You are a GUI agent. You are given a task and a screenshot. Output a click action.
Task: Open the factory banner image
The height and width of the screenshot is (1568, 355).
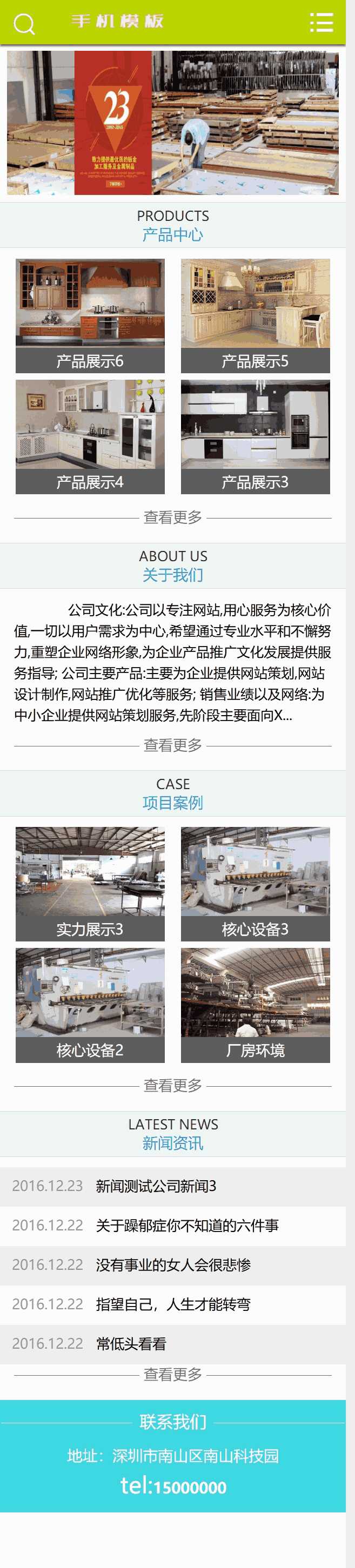[173, 123]
